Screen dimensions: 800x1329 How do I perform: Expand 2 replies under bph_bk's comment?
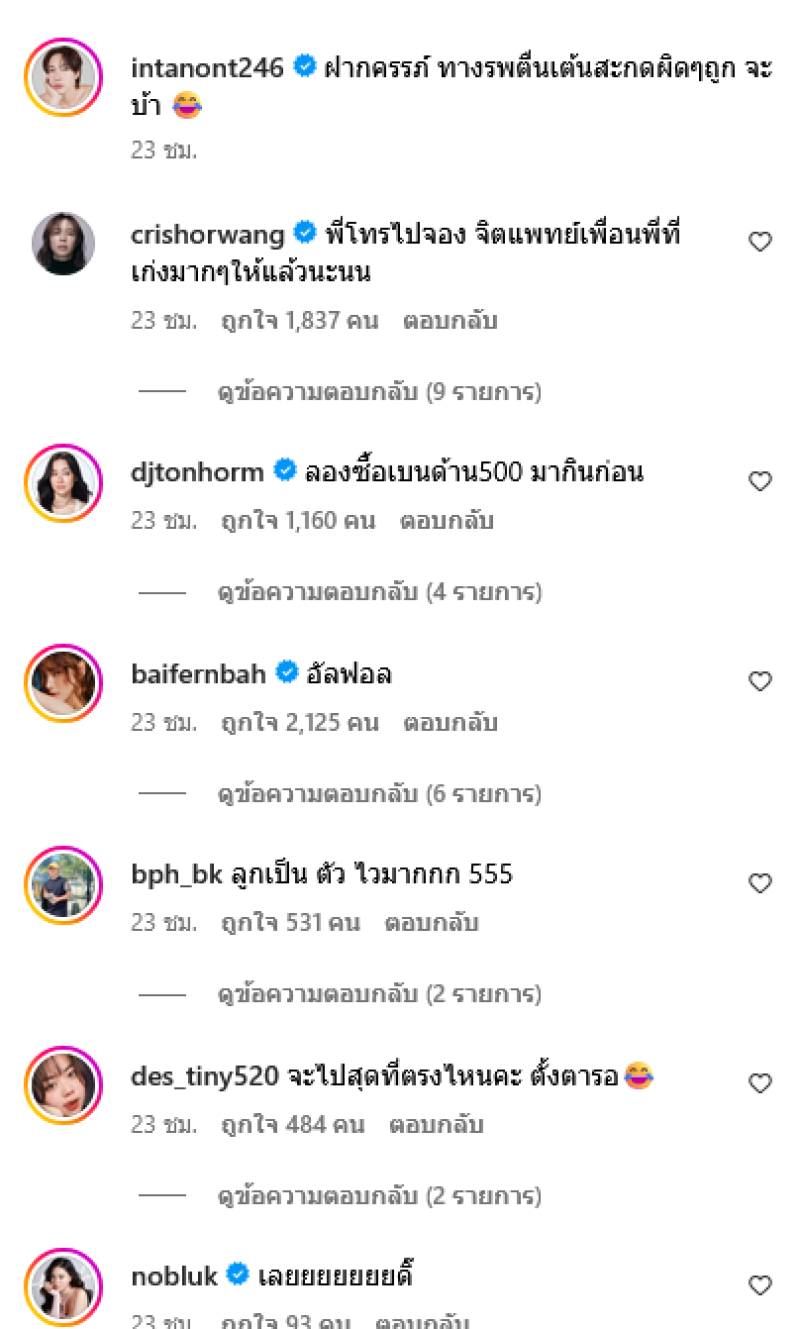point(379,994)
